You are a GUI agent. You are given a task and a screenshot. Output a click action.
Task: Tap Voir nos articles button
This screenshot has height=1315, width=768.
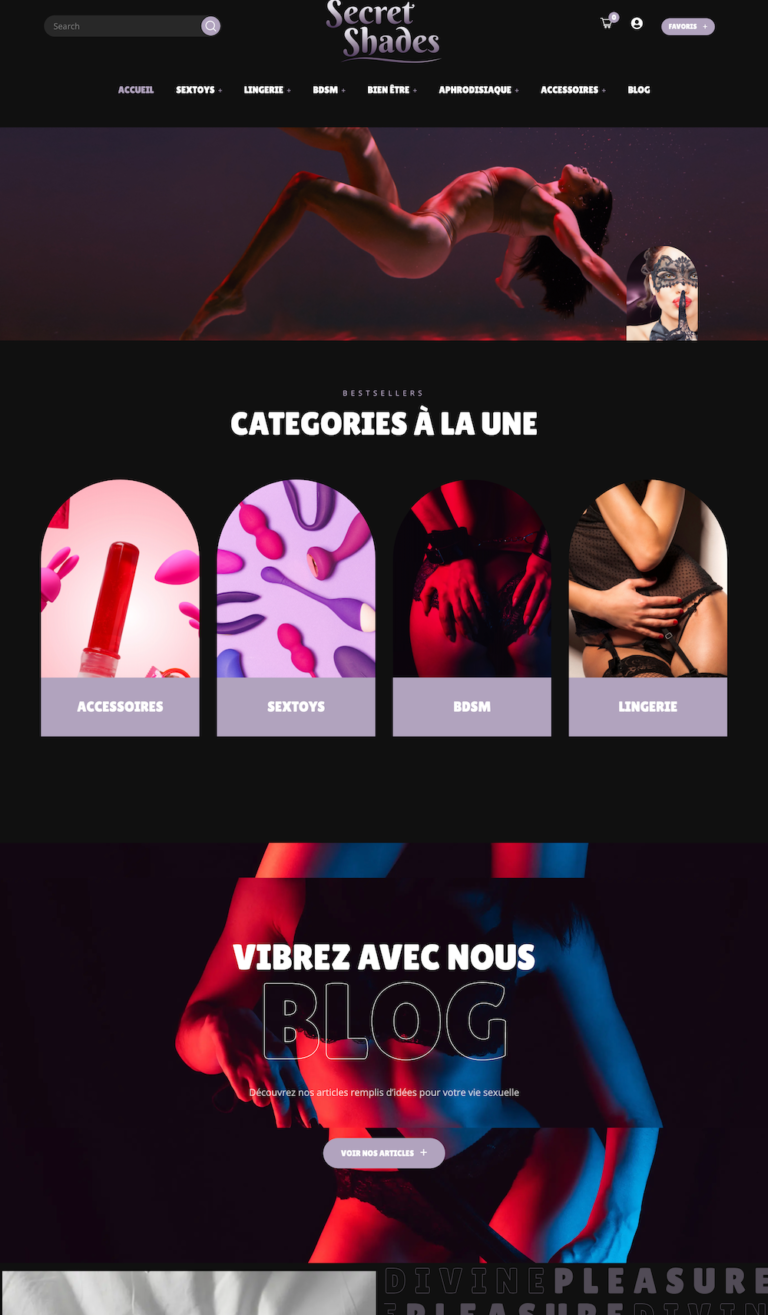[384, 1153]
